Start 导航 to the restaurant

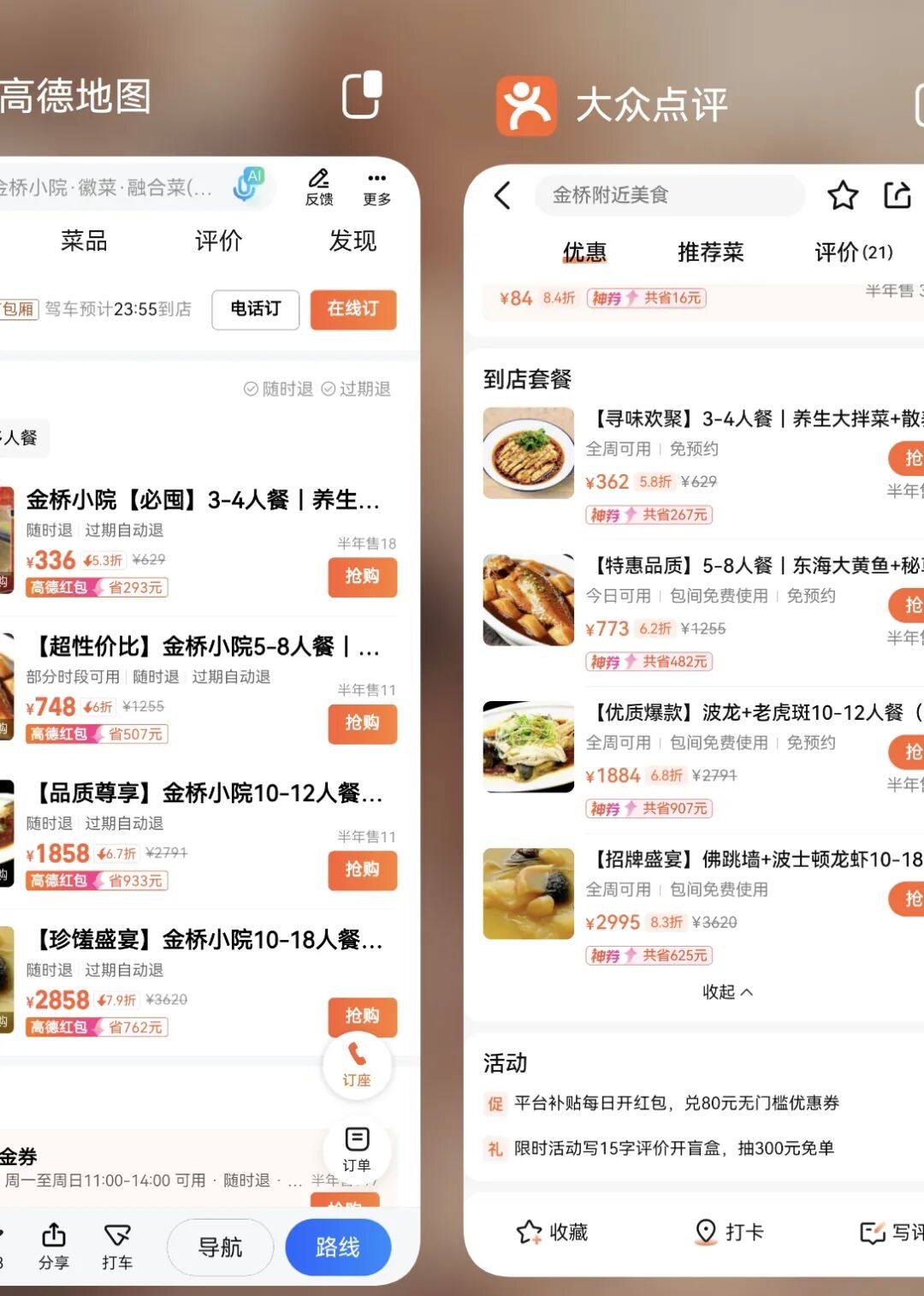click(220, 1247)
